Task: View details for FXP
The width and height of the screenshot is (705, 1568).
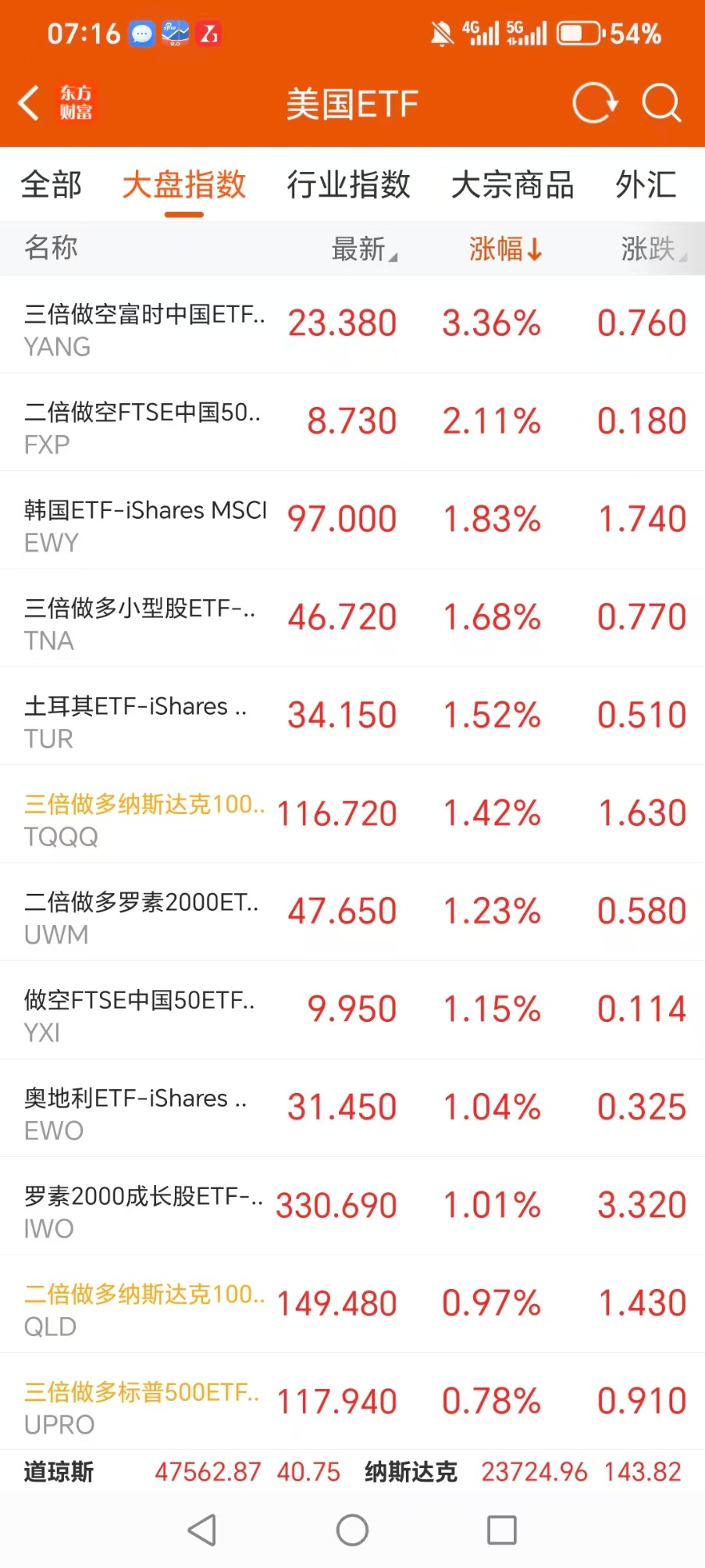Action: coord(352,422)
